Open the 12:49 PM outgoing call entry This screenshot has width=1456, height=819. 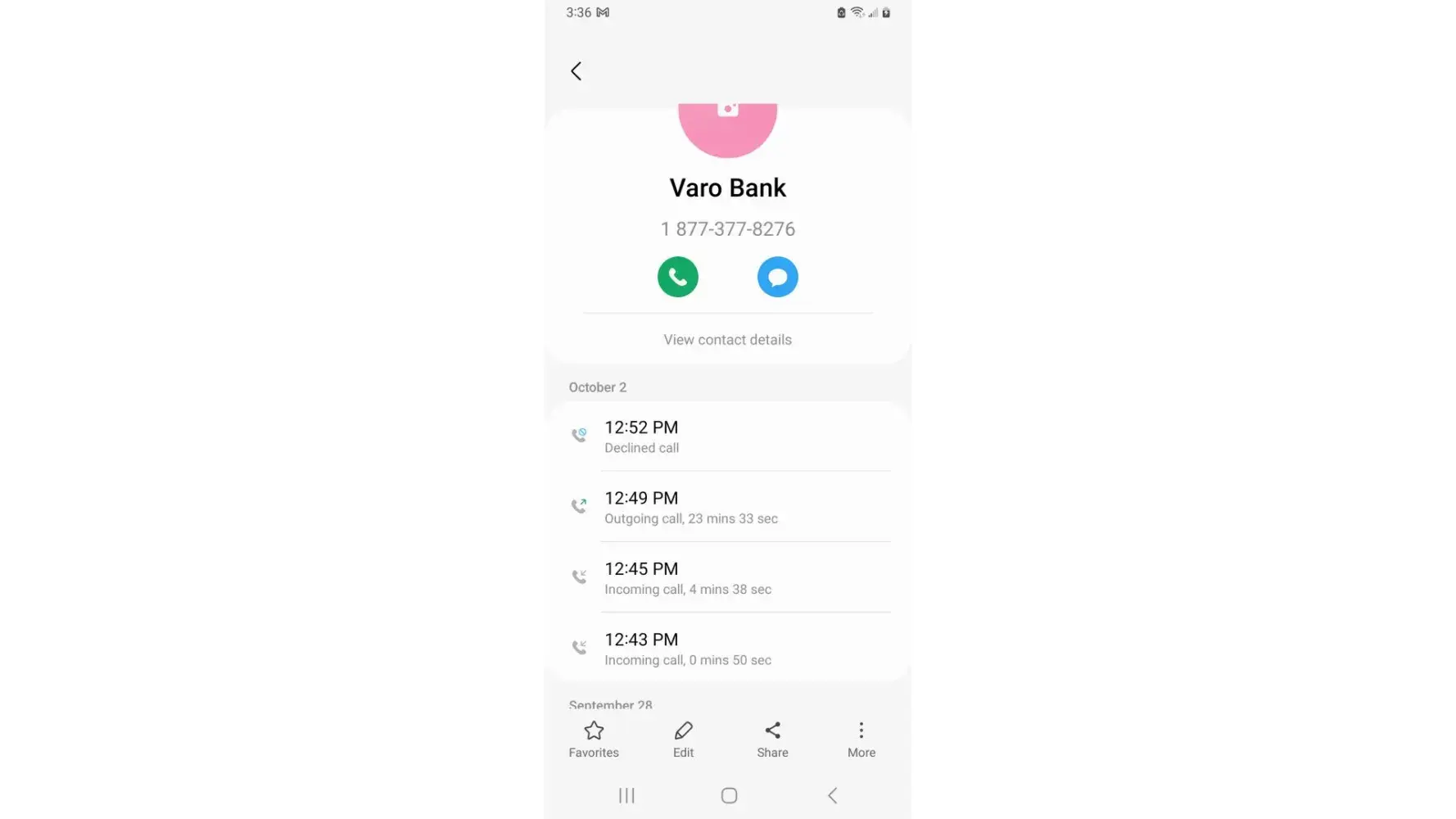point(727,507)
